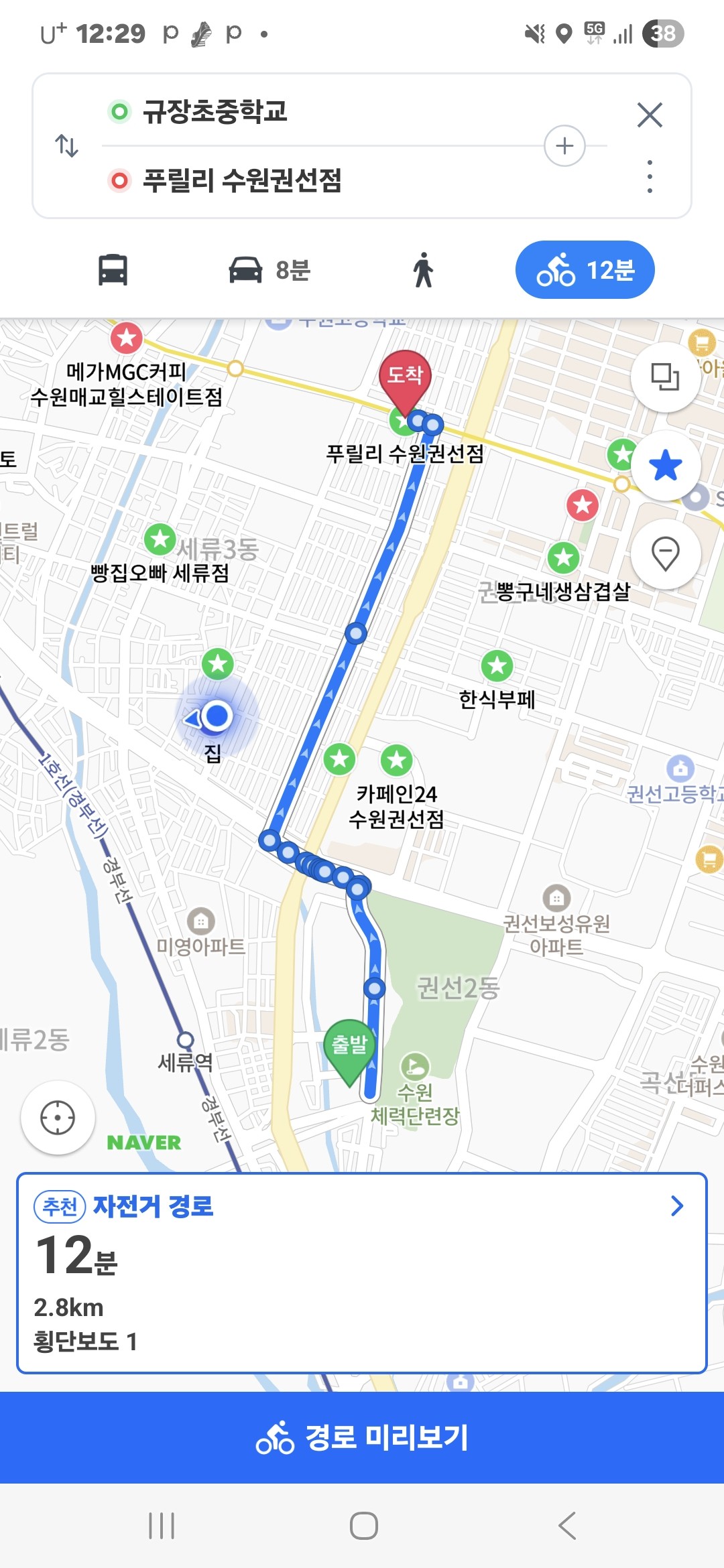Open the three-dot route options menu
Image resolution: width=724 pixels, height=1568 pixels.
[x=648, y=176]
